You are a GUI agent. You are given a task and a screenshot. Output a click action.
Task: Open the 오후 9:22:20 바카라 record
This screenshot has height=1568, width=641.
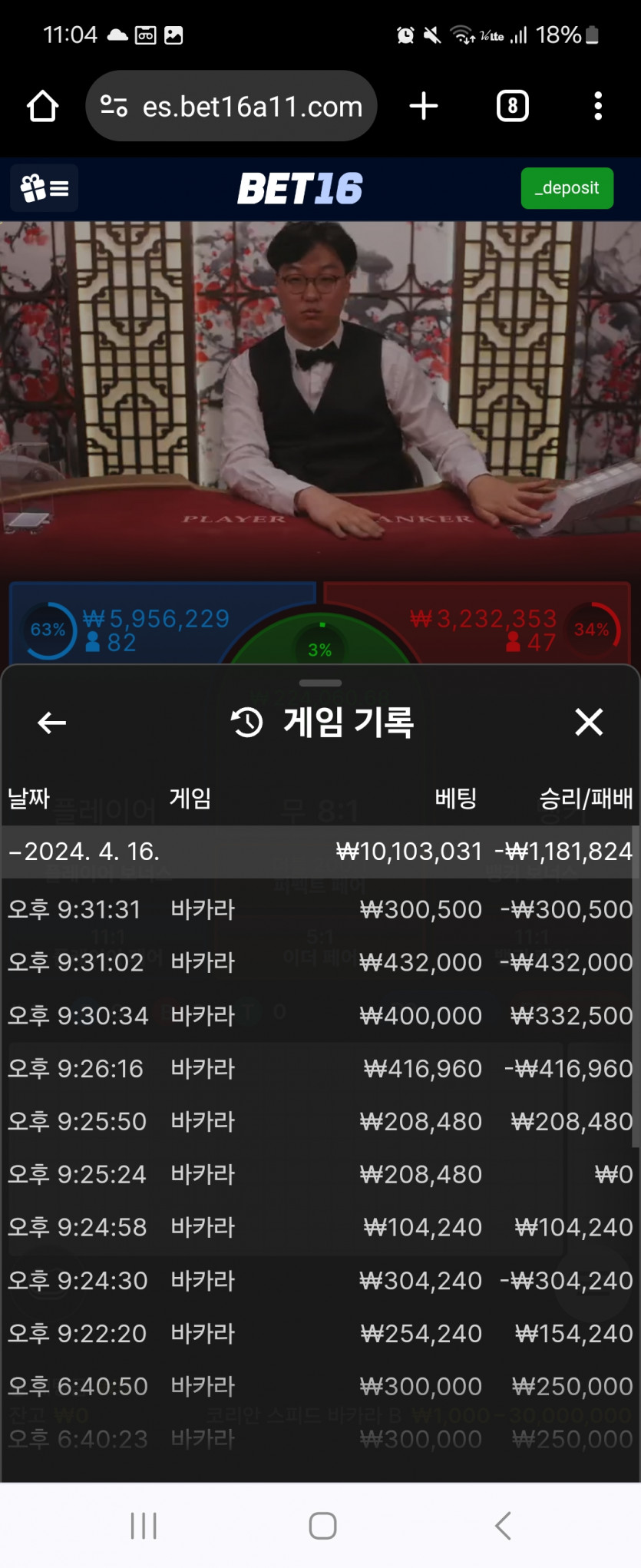click(319, 1334)
